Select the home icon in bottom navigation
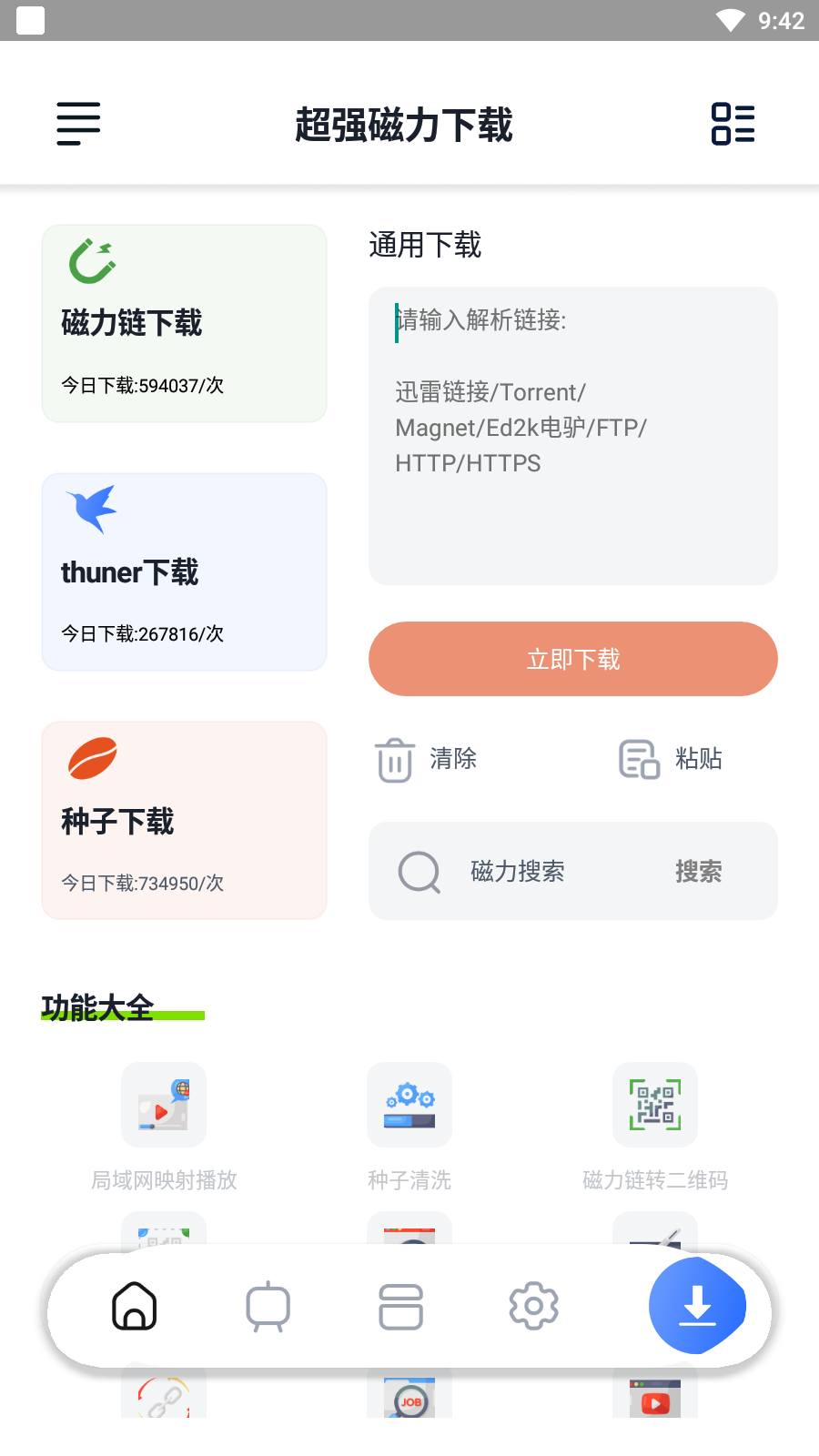819x1456 pixels. 134,1306
